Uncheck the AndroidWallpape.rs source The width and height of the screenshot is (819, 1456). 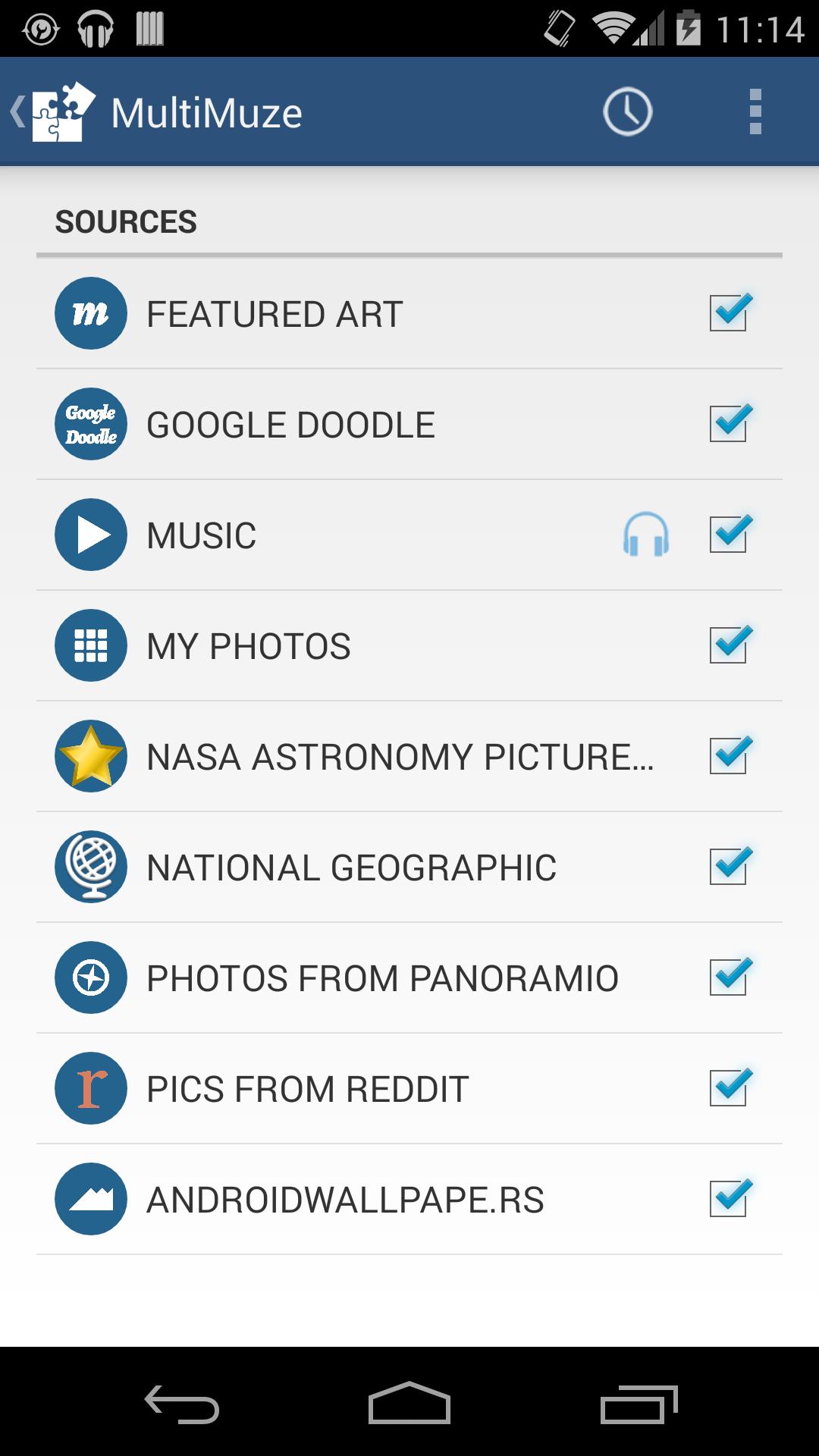[x=728, y=1199]
